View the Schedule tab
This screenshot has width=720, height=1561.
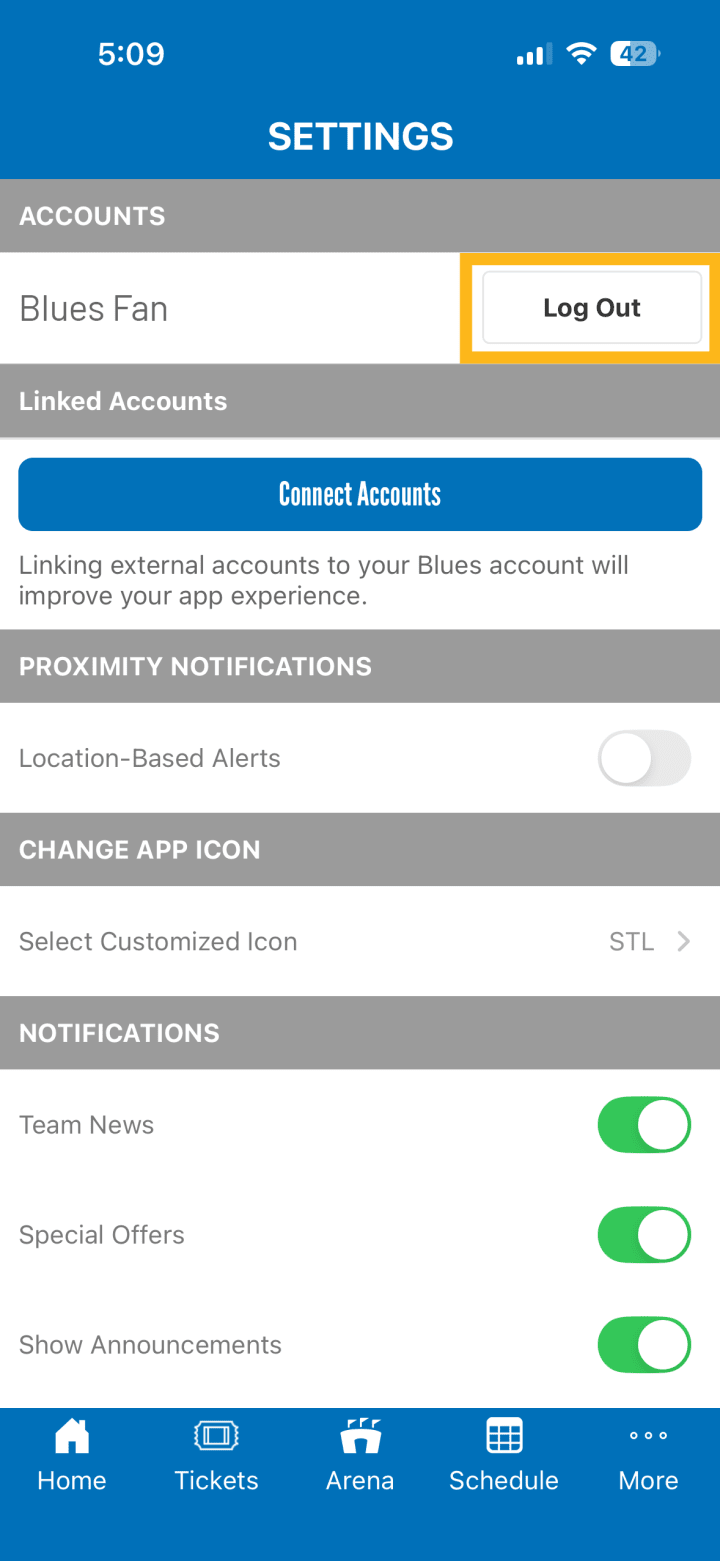504,1456
